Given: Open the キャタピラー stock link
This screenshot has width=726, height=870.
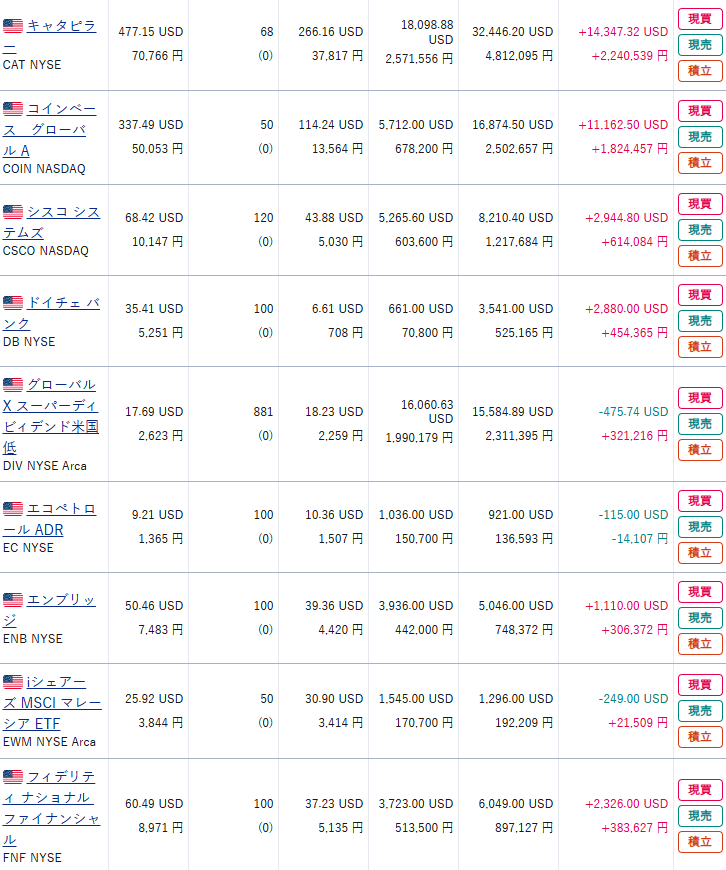Looking at the screenshot, I should [x=62, y=25].
